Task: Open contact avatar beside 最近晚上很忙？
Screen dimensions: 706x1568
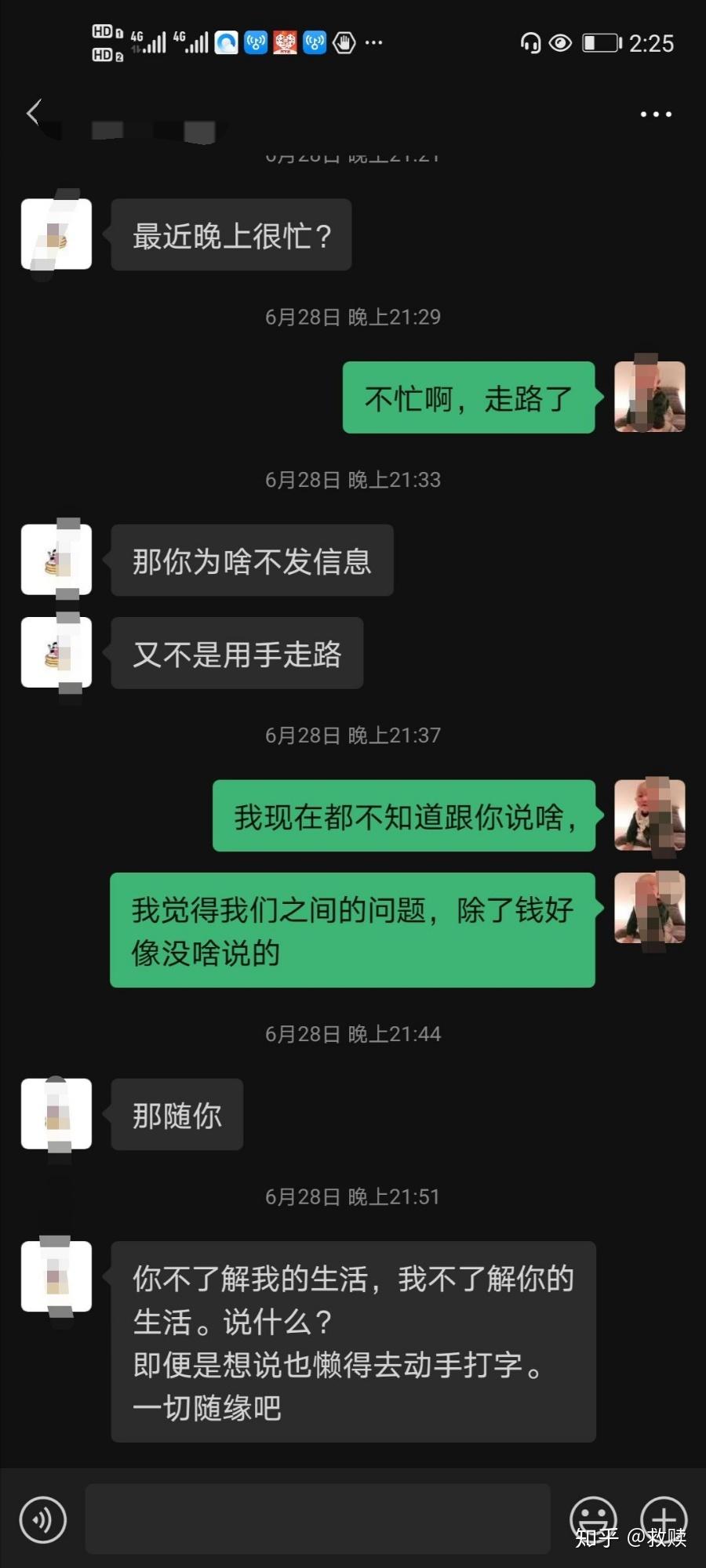Action: [56, 234]
